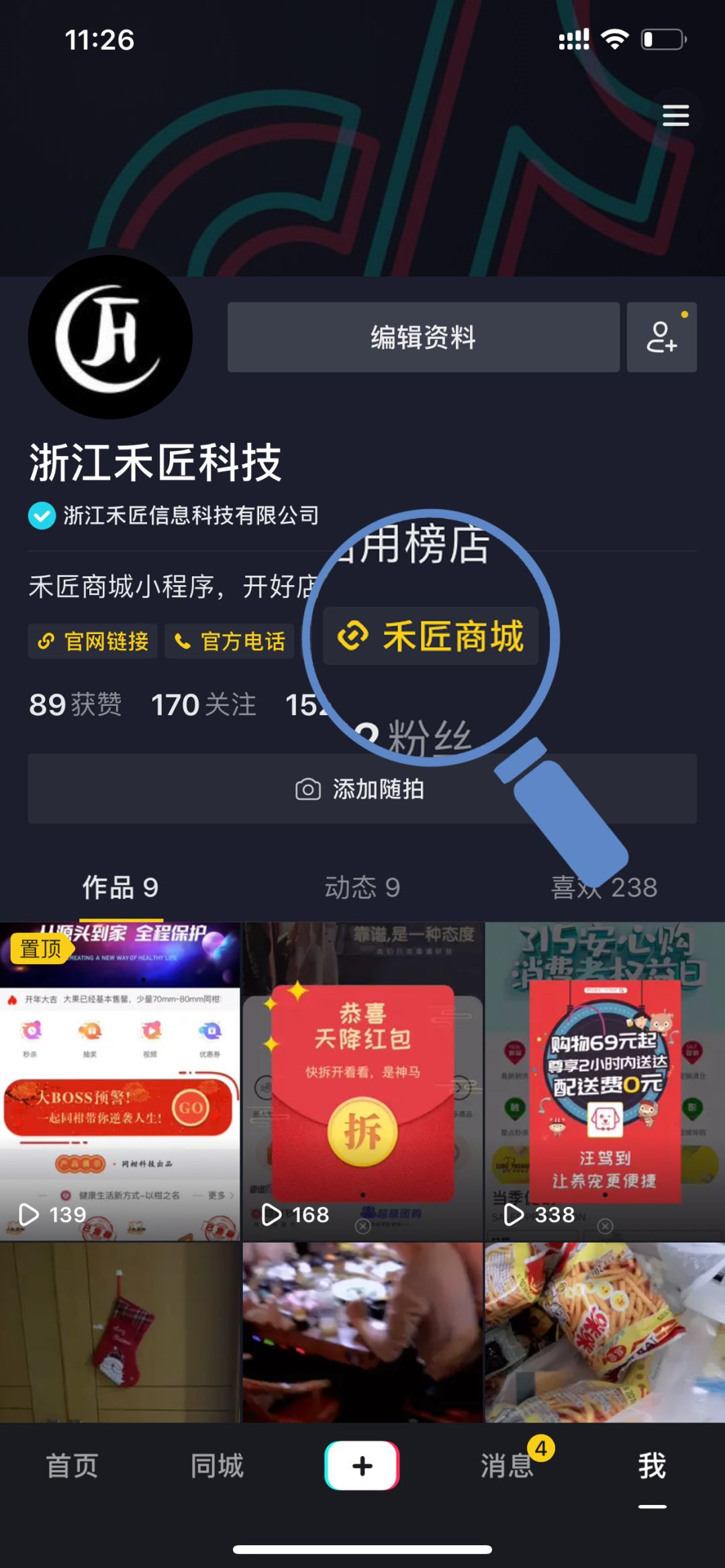Switch to the 作品 9 tab
The image size is (725, 1568).
coord(121,887)
